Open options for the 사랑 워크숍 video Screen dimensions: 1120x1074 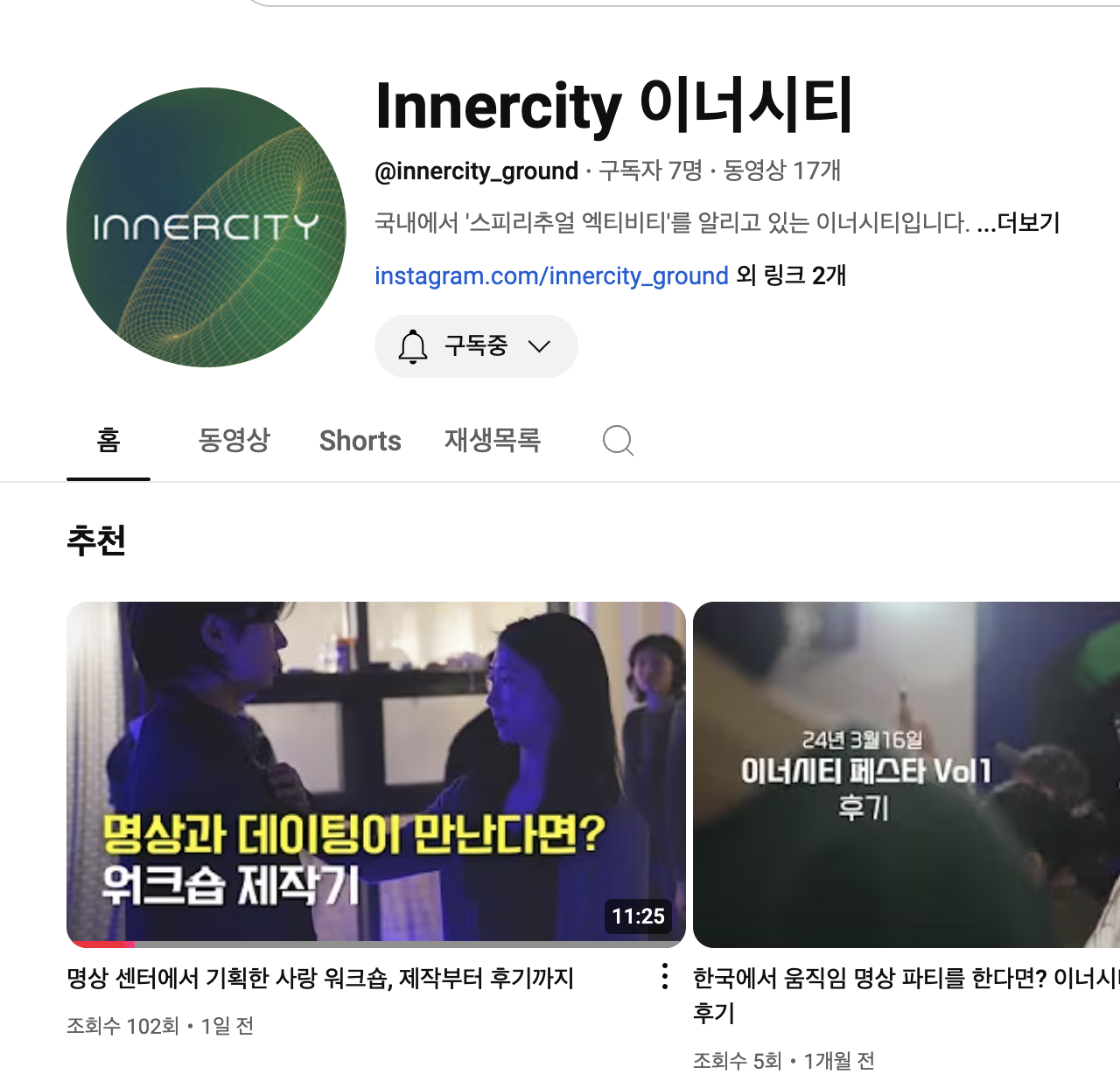(665, 976)
